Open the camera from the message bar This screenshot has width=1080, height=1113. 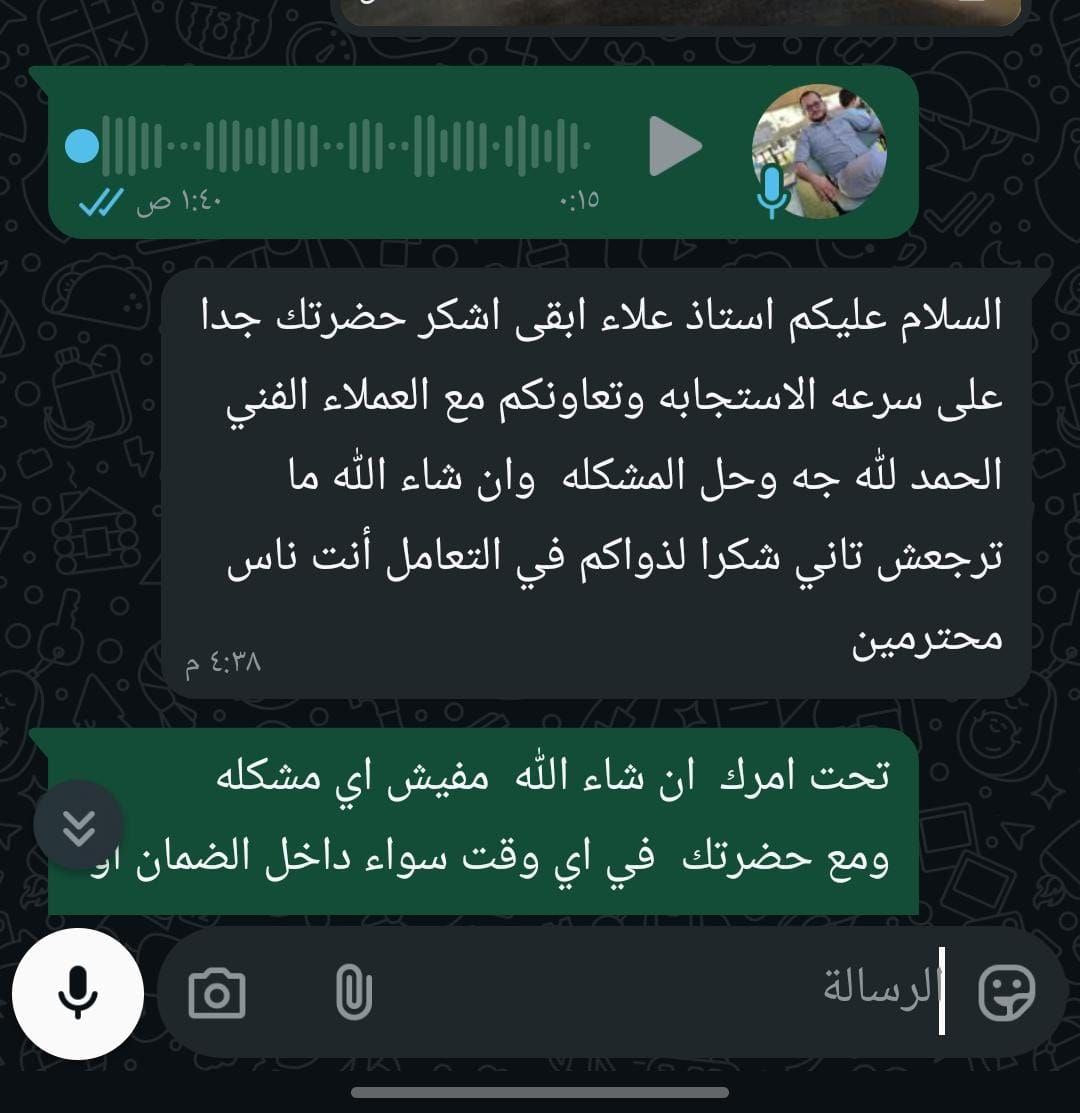click(217, 994)
